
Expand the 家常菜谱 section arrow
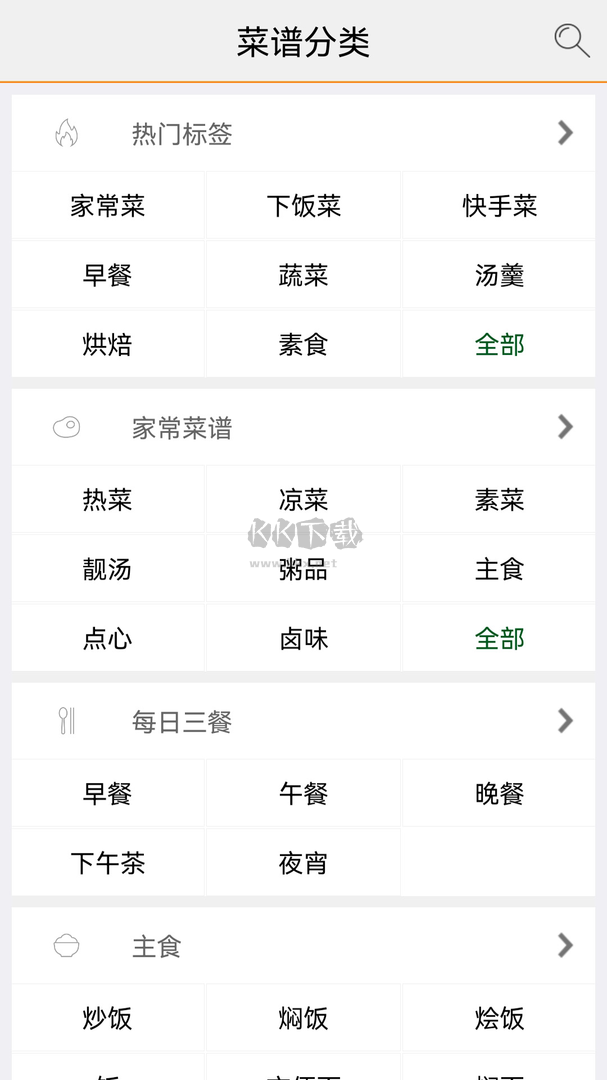(x=565, y=427)
